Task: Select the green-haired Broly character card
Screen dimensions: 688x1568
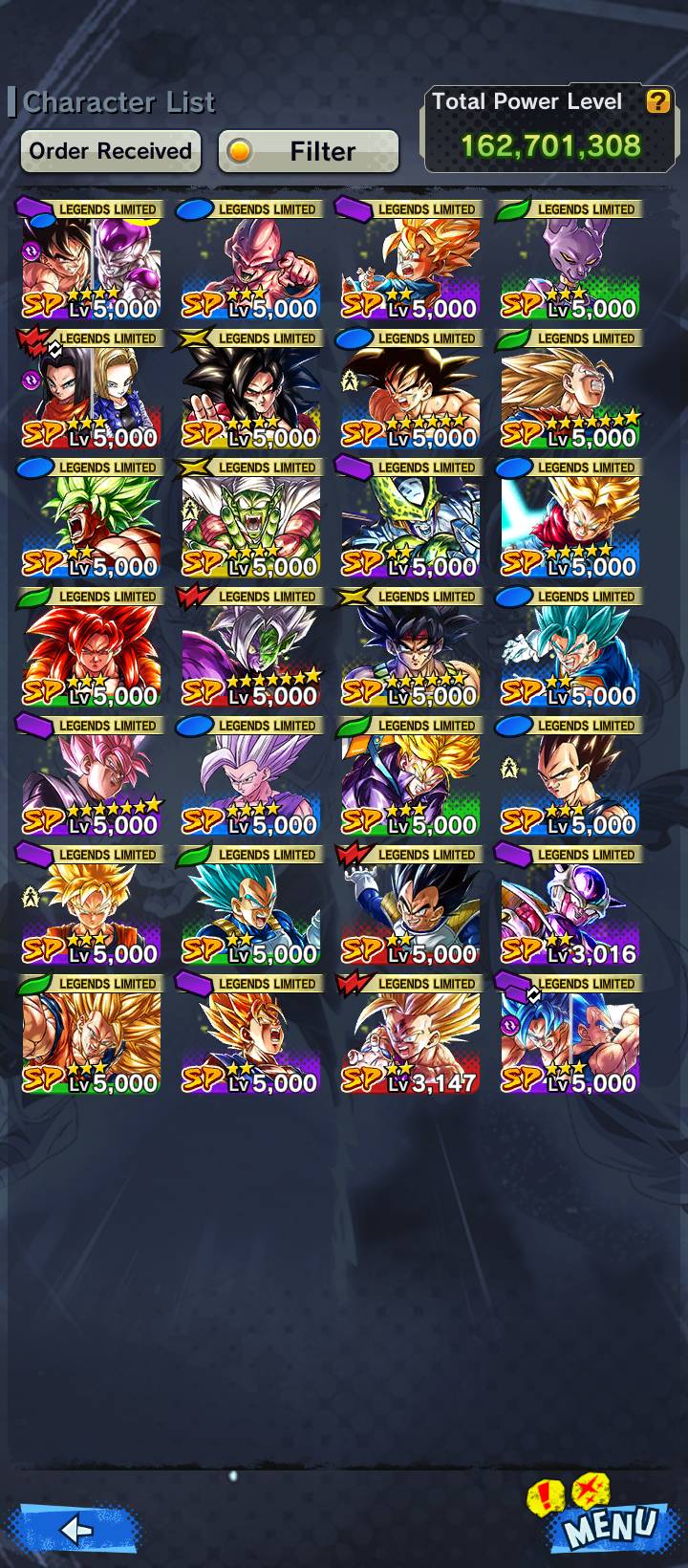Action: (x=91, y=519)
